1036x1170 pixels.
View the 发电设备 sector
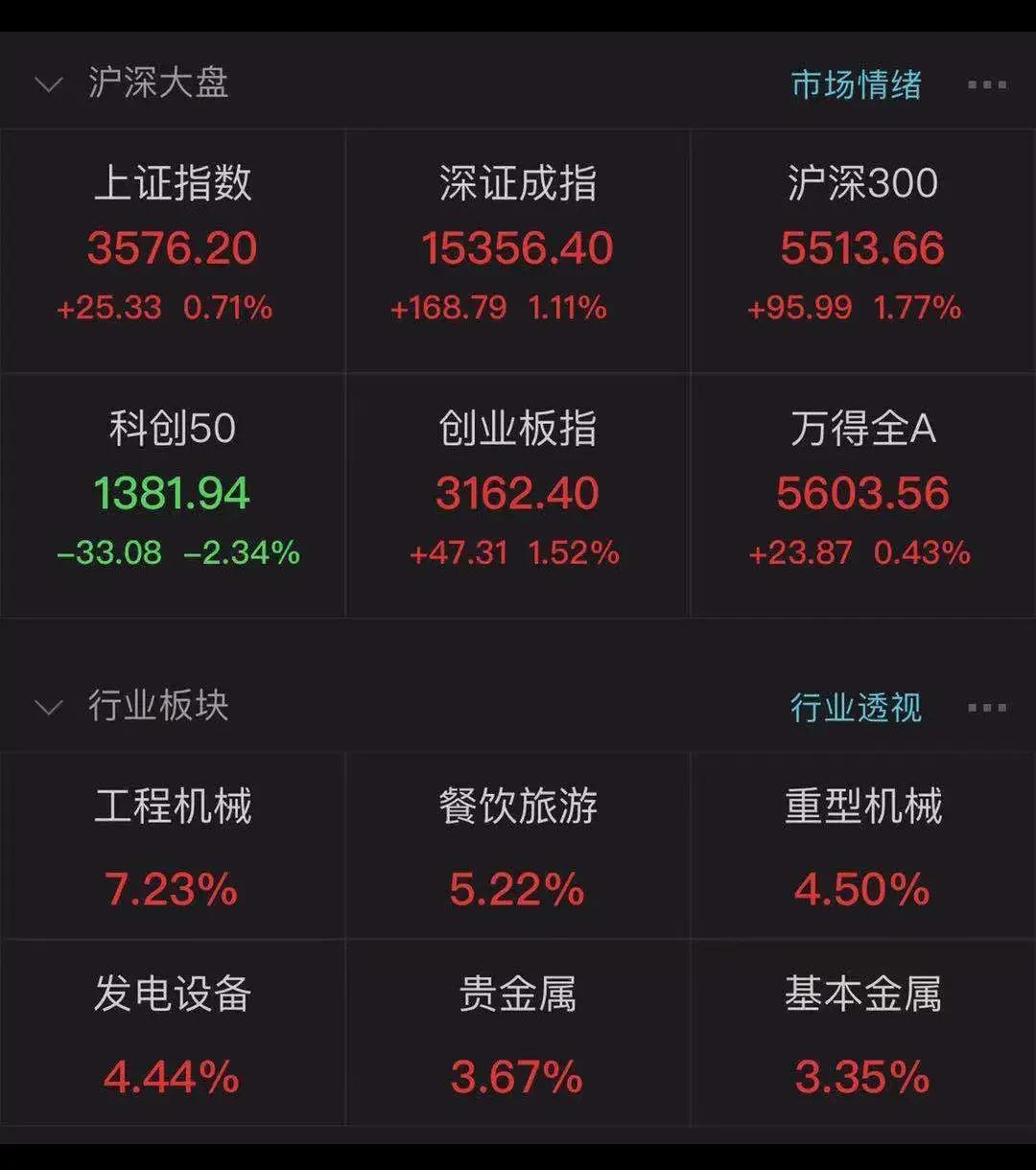173,1034
